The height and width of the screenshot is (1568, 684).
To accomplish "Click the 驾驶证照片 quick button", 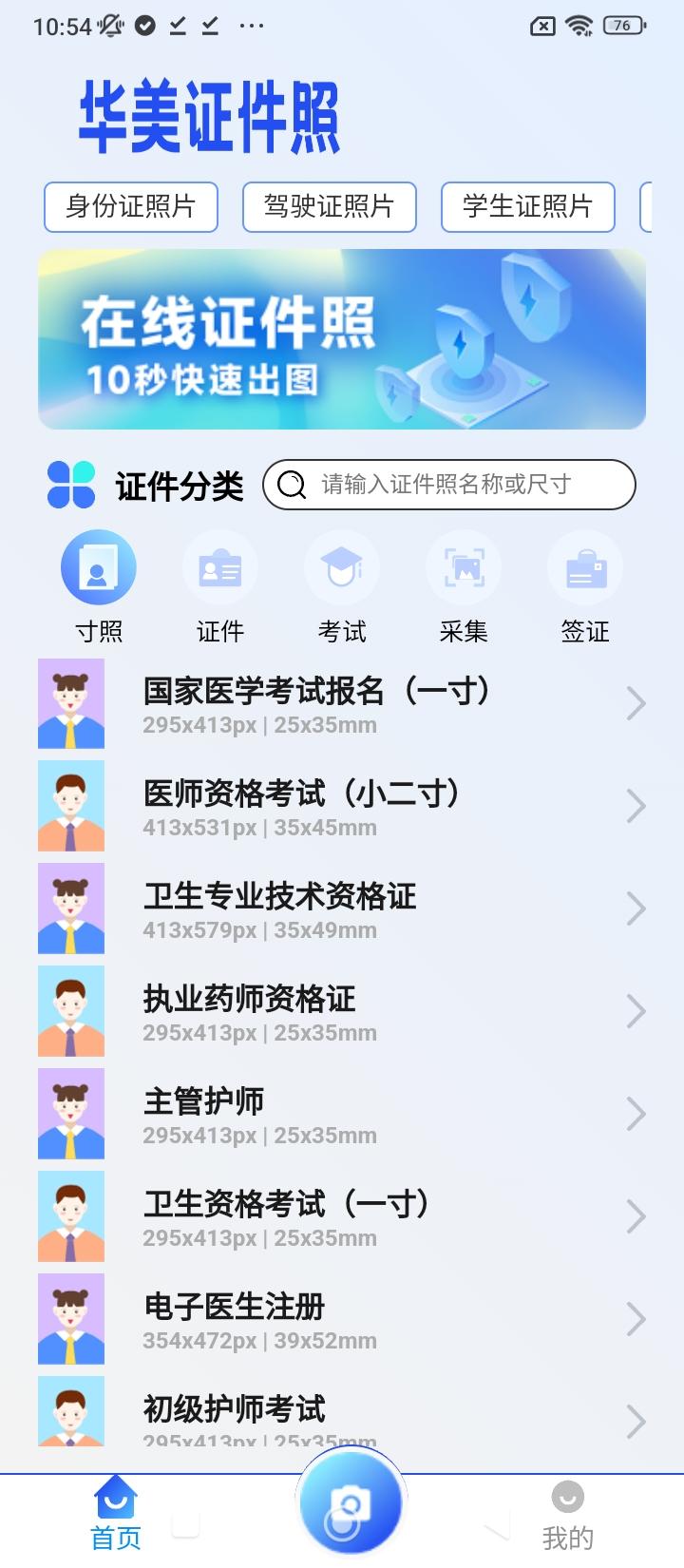I will (329, 207).
